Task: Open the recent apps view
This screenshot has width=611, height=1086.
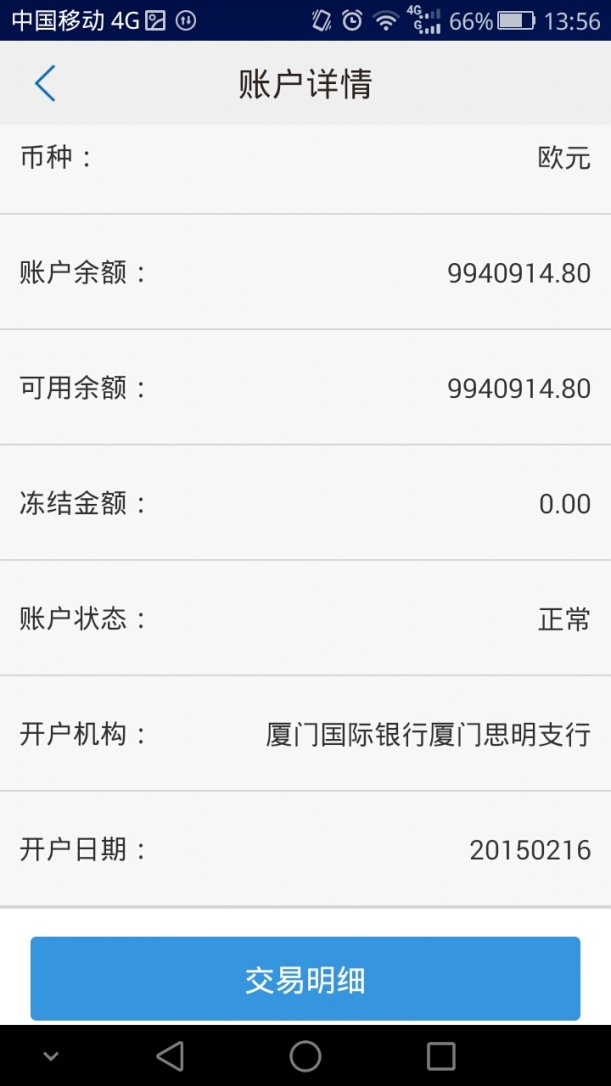Action: (x=440, y=1056)
